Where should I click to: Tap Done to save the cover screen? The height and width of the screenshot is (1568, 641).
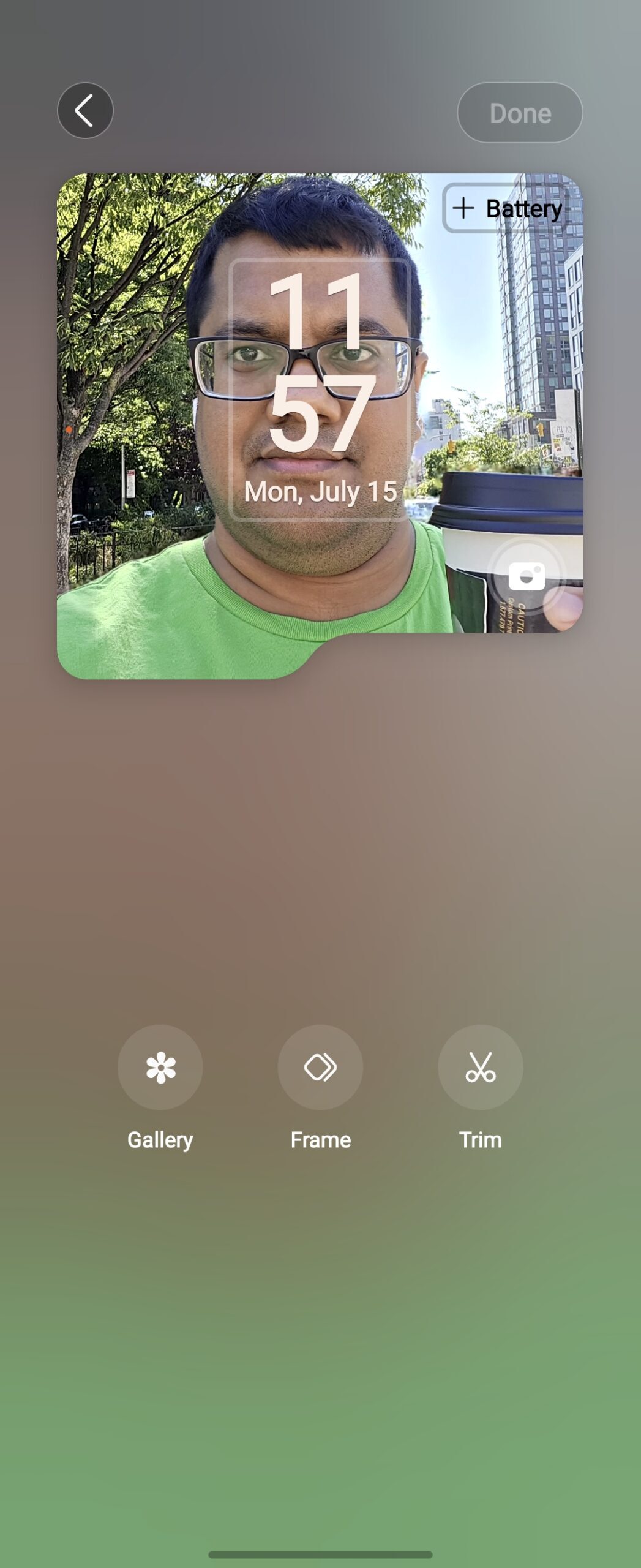point(520,113)
